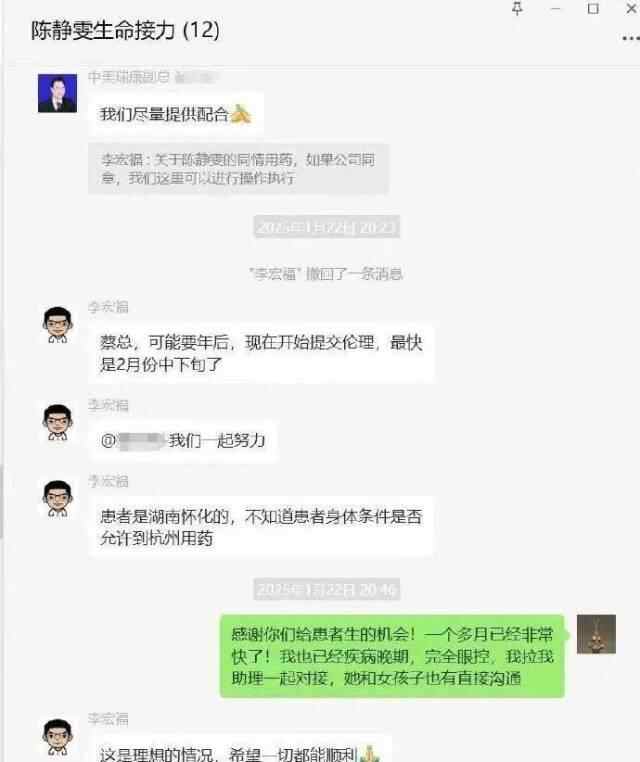Pin the chat window on top

(x=517, y=8)
